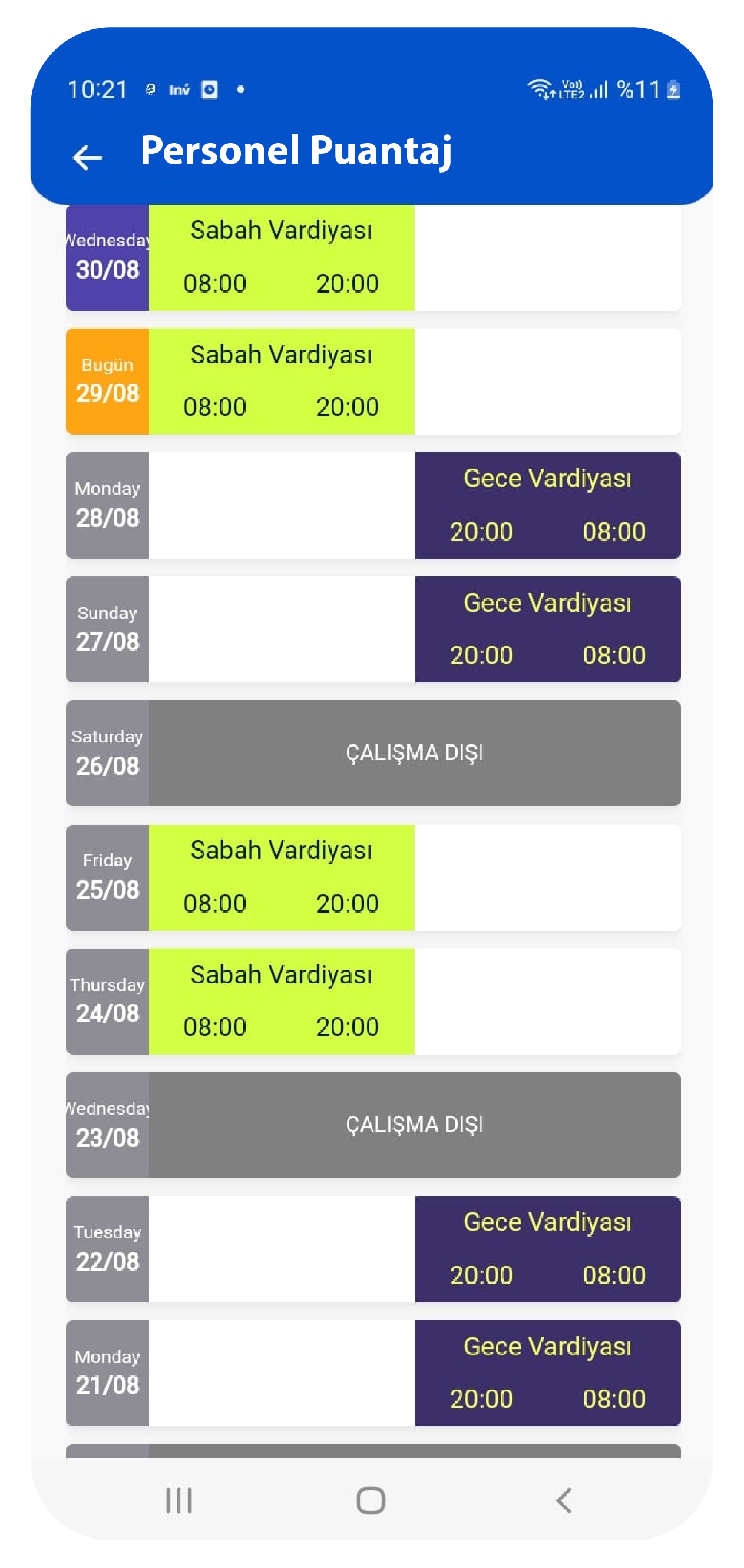Go back using the header arrow
This screenshot has height=1568, width=744.
point(87,157)
